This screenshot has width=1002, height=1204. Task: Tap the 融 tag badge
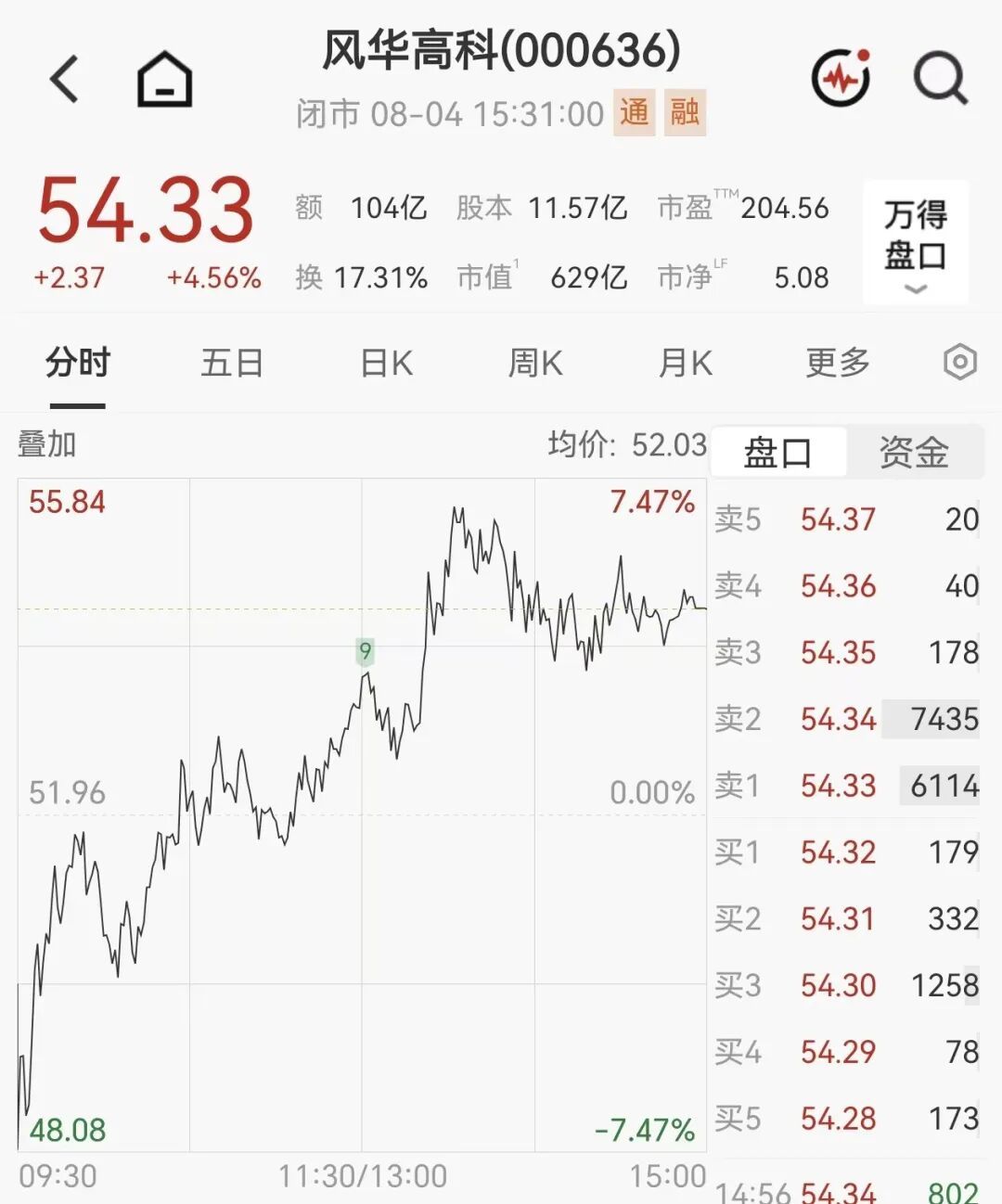[685, 113]
